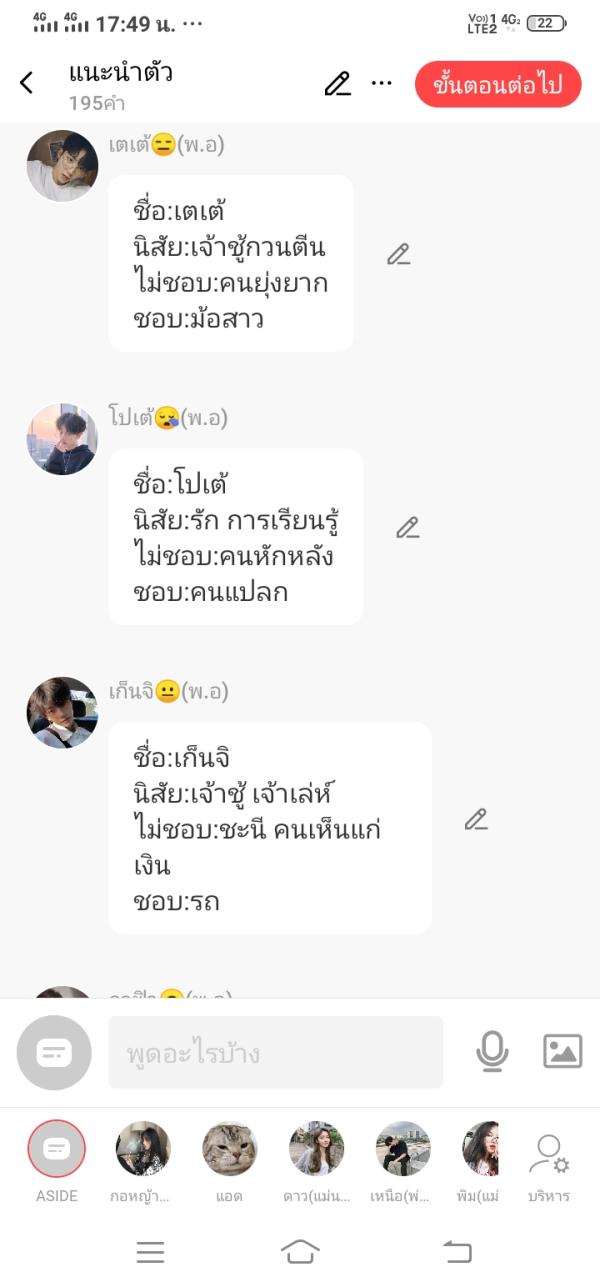The height and width of the screenshot is (1287, 600).
Task: Select the เหนือ character
Action: pos(403,1149)
